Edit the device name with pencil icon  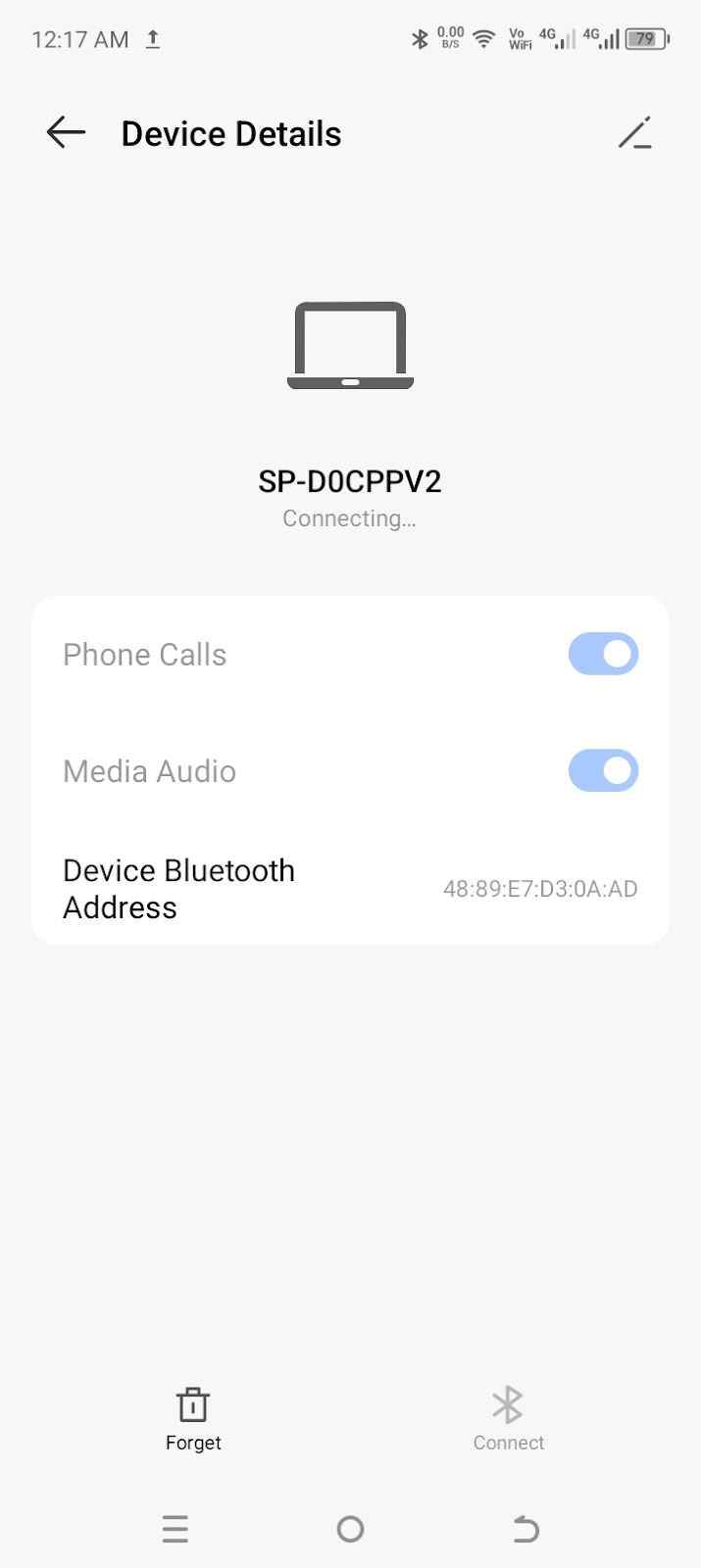pyautogui.click(x=634, y=133)
